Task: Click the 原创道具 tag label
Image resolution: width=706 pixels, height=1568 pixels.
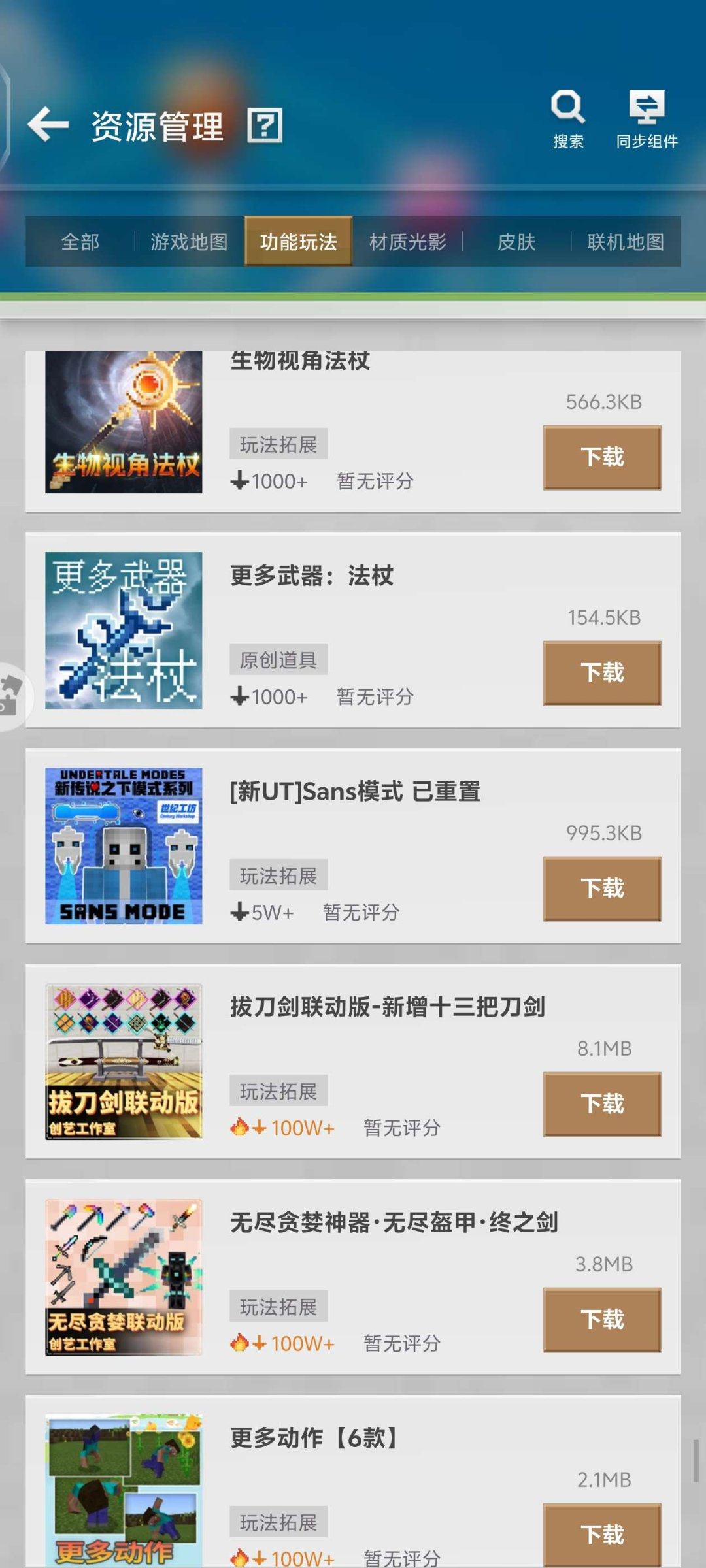Action: (278, 660)
